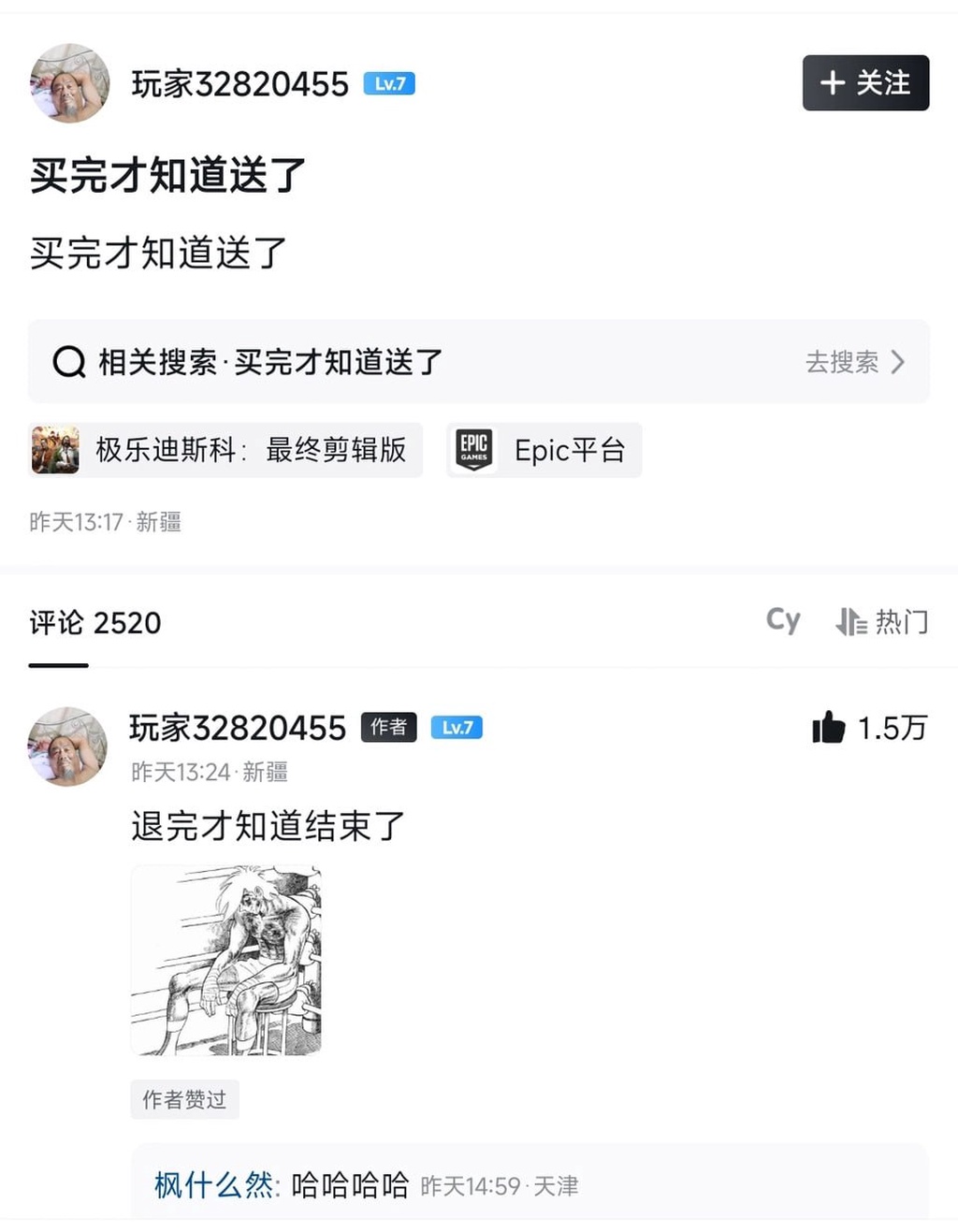The height and width of the screenshot is (1232, 958).
Task: Change comment sorting via 热门
Action: [882, 622]
